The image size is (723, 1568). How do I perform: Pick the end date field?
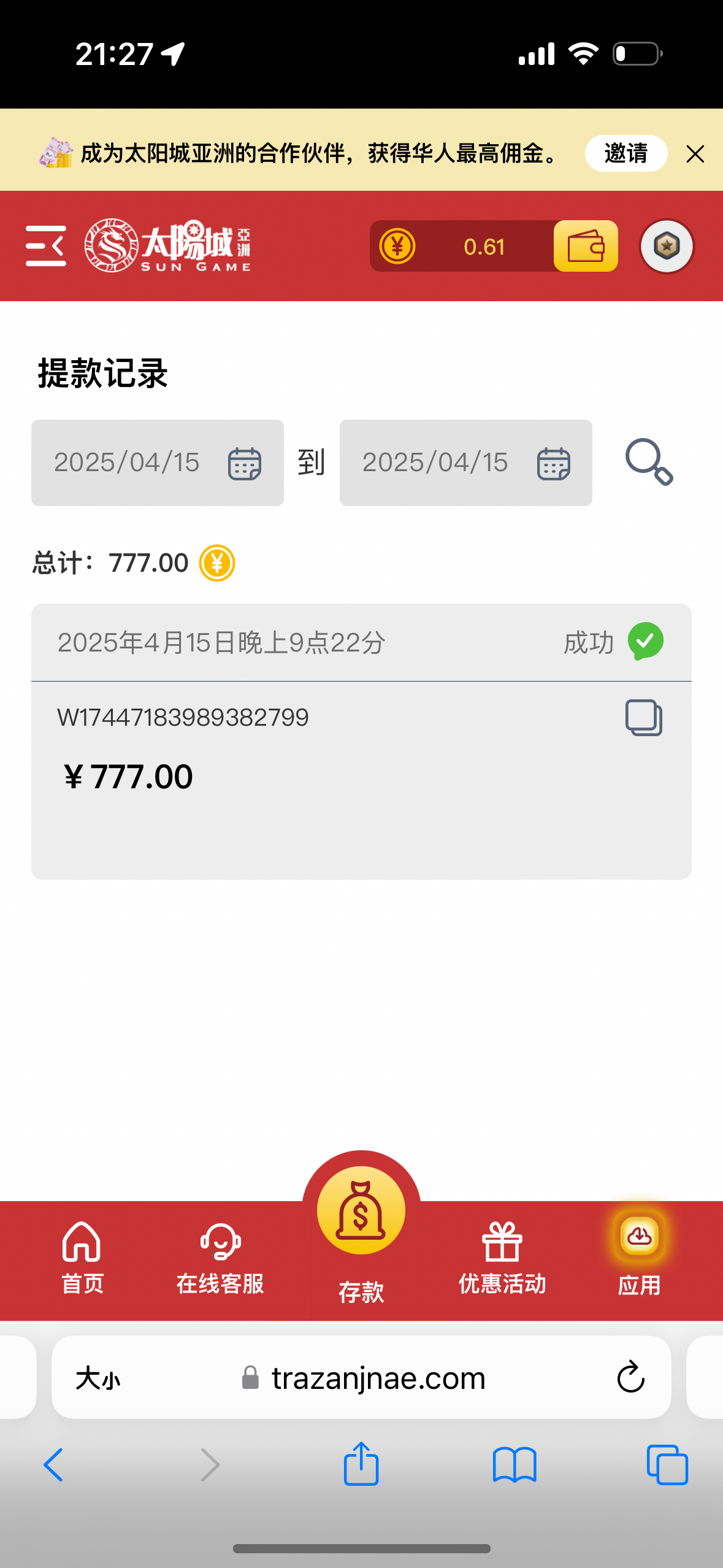(x=466, y=463)
